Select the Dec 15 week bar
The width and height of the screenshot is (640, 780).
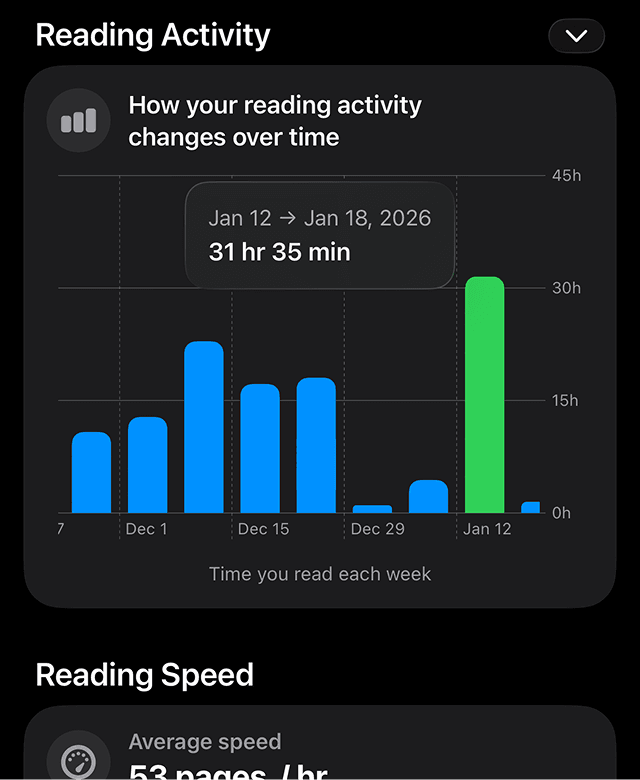click(x=260, y=448)
